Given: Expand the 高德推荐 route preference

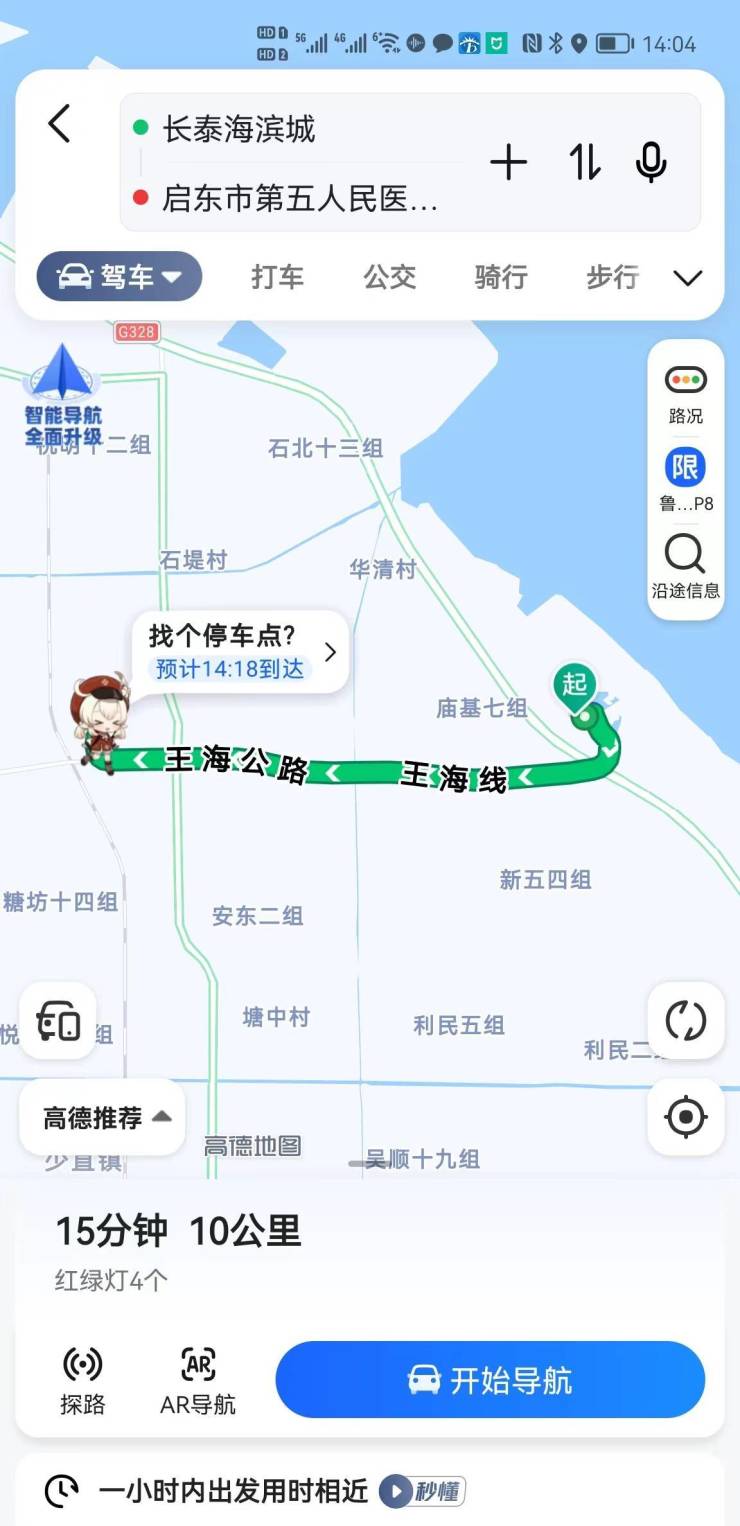Looking at the screenshot, I should pyautogui.click(x=105, y=1117).
